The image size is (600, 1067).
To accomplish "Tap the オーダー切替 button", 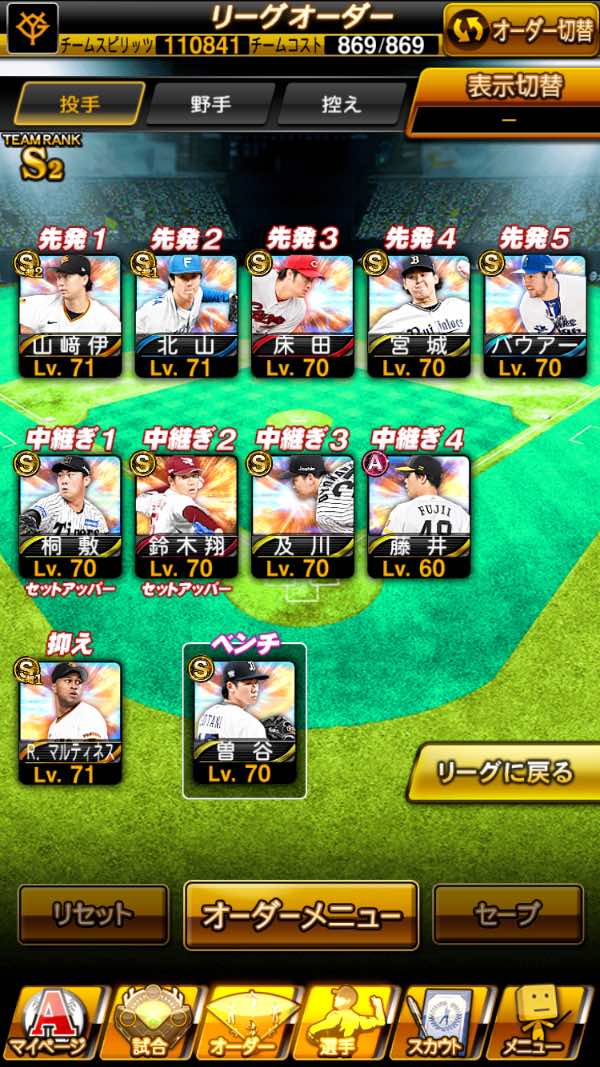I will pyautogui.click(x=520, y=30).
